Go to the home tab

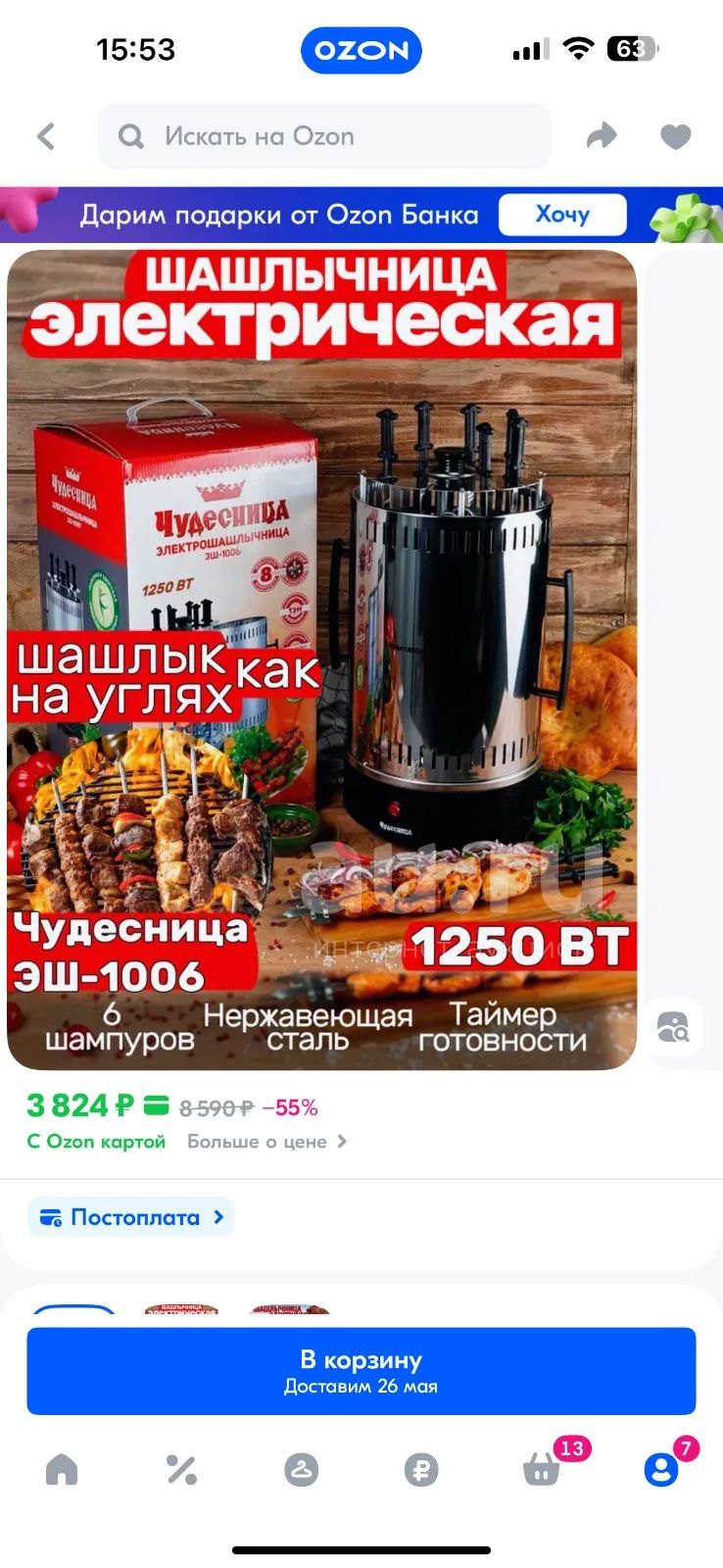coord(62,1469)
